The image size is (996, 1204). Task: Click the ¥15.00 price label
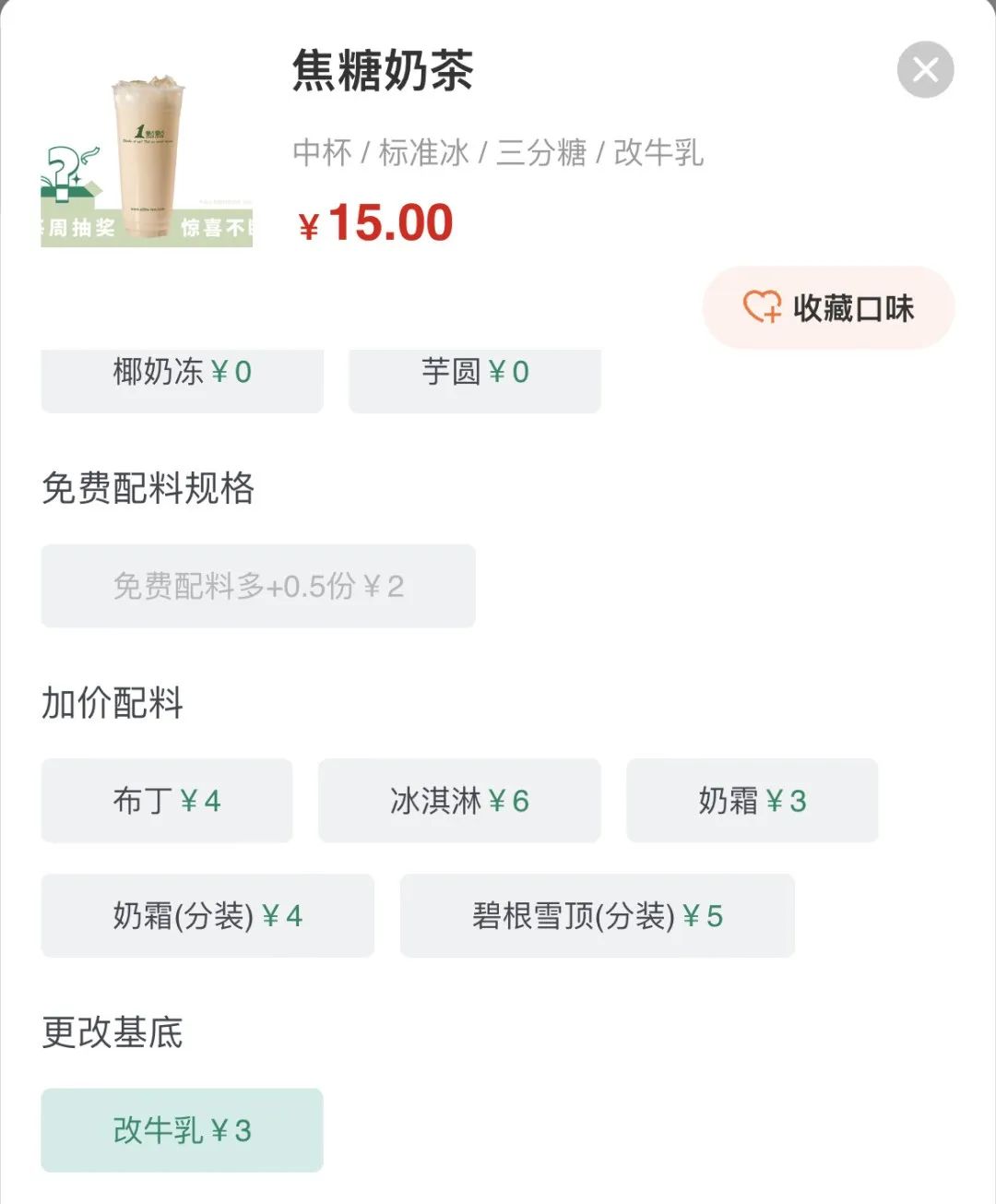coord(377,221)
